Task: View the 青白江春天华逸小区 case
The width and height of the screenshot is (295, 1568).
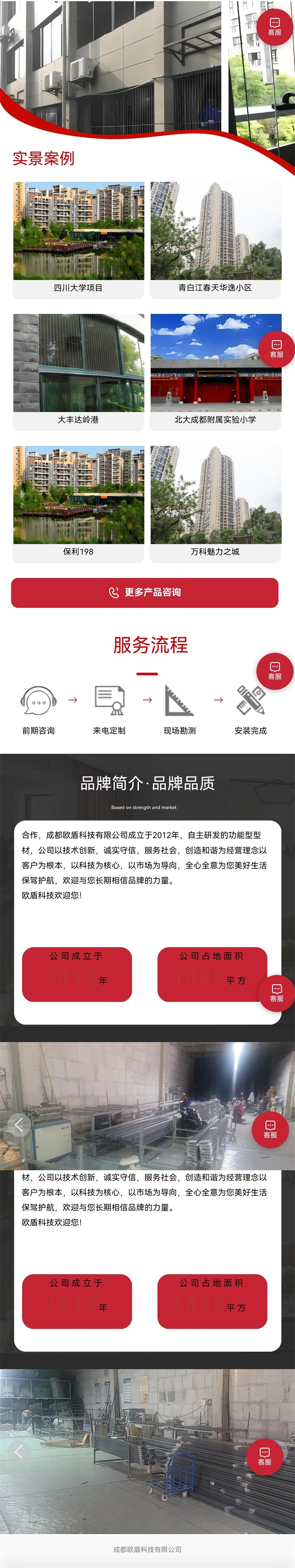Action: coord(216,239)
